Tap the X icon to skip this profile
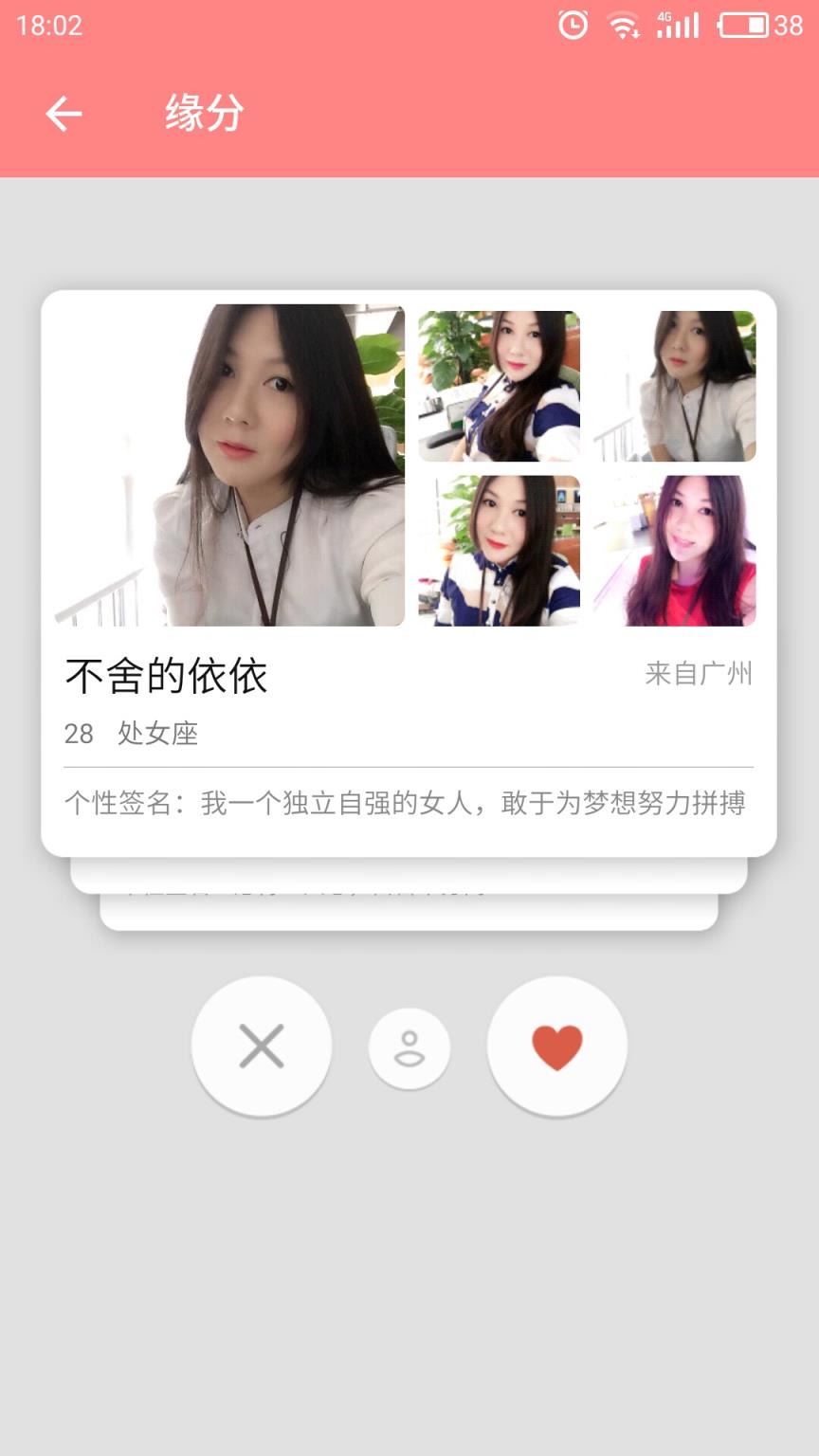This screenshot has height=1456, width=819. coord(262,1046)
